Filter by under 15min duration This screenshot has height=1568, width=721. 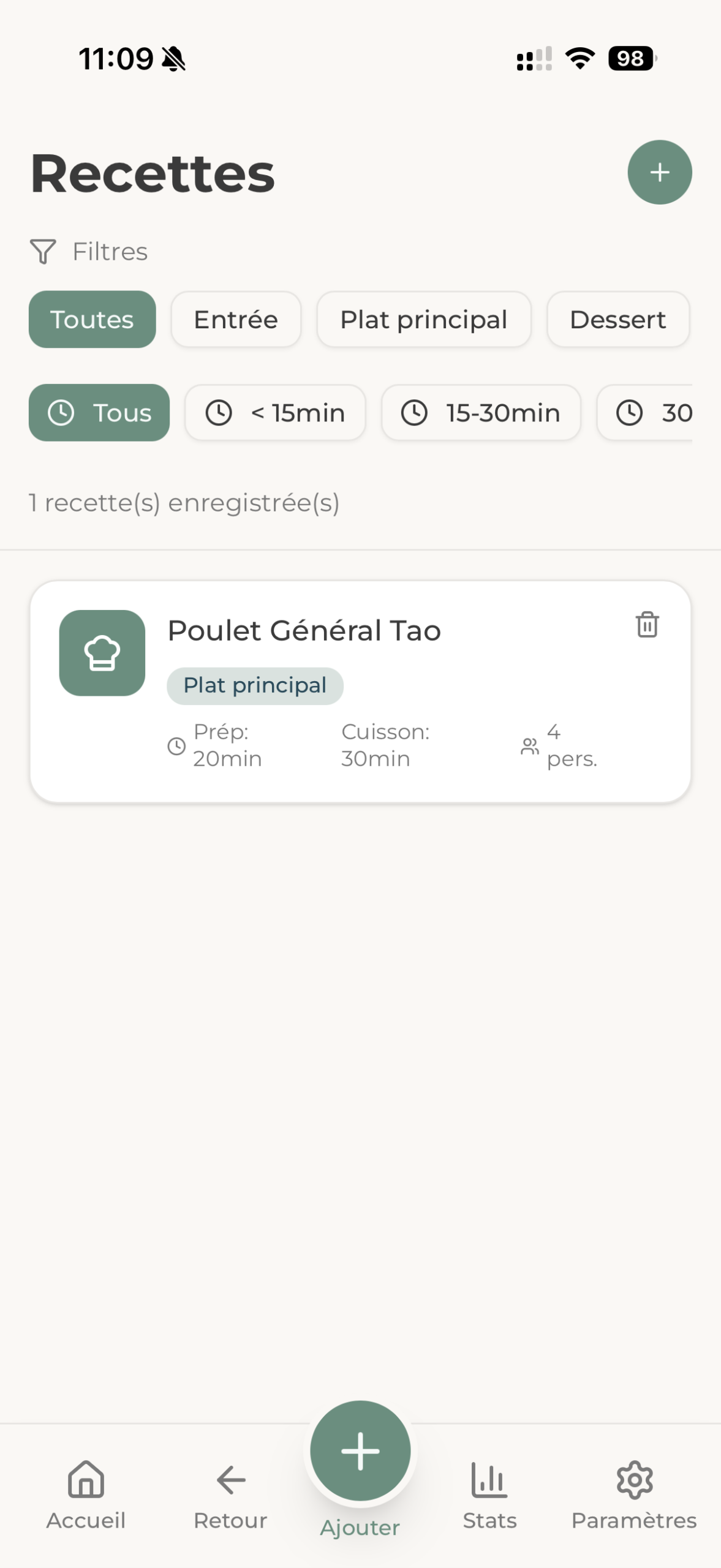point(275,413)
